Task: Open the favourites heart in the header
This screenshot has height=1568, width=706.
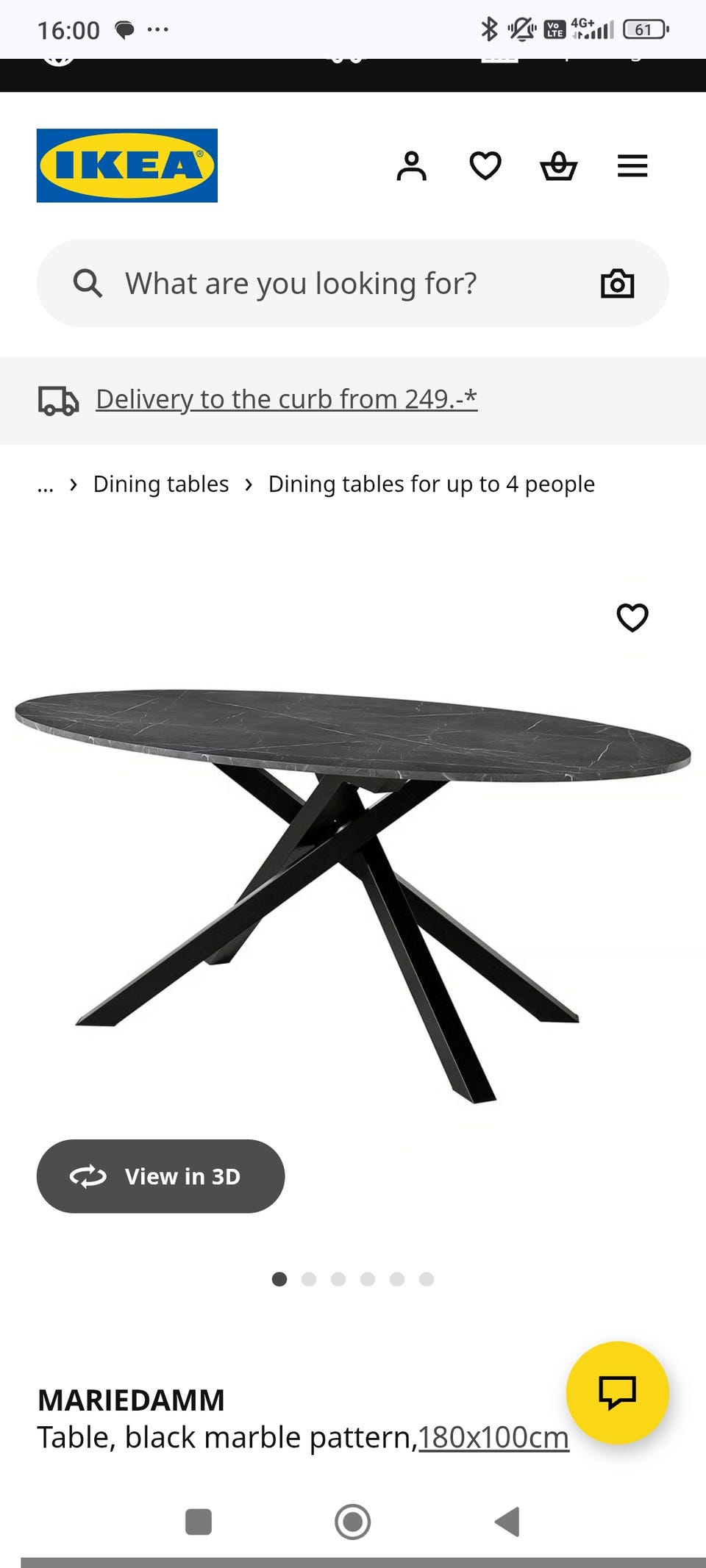Action: [x=485, y=166]
